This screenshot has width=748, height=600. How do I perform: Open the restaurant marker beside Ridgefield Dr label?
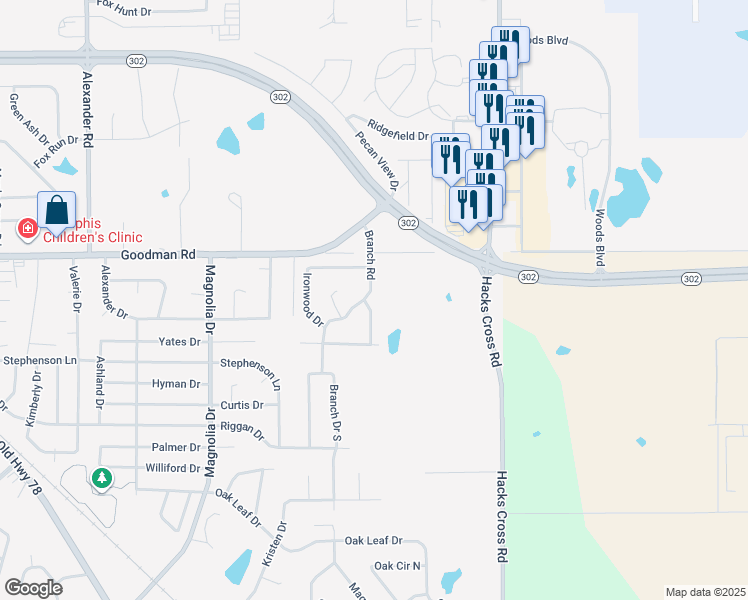coord(451,161)
